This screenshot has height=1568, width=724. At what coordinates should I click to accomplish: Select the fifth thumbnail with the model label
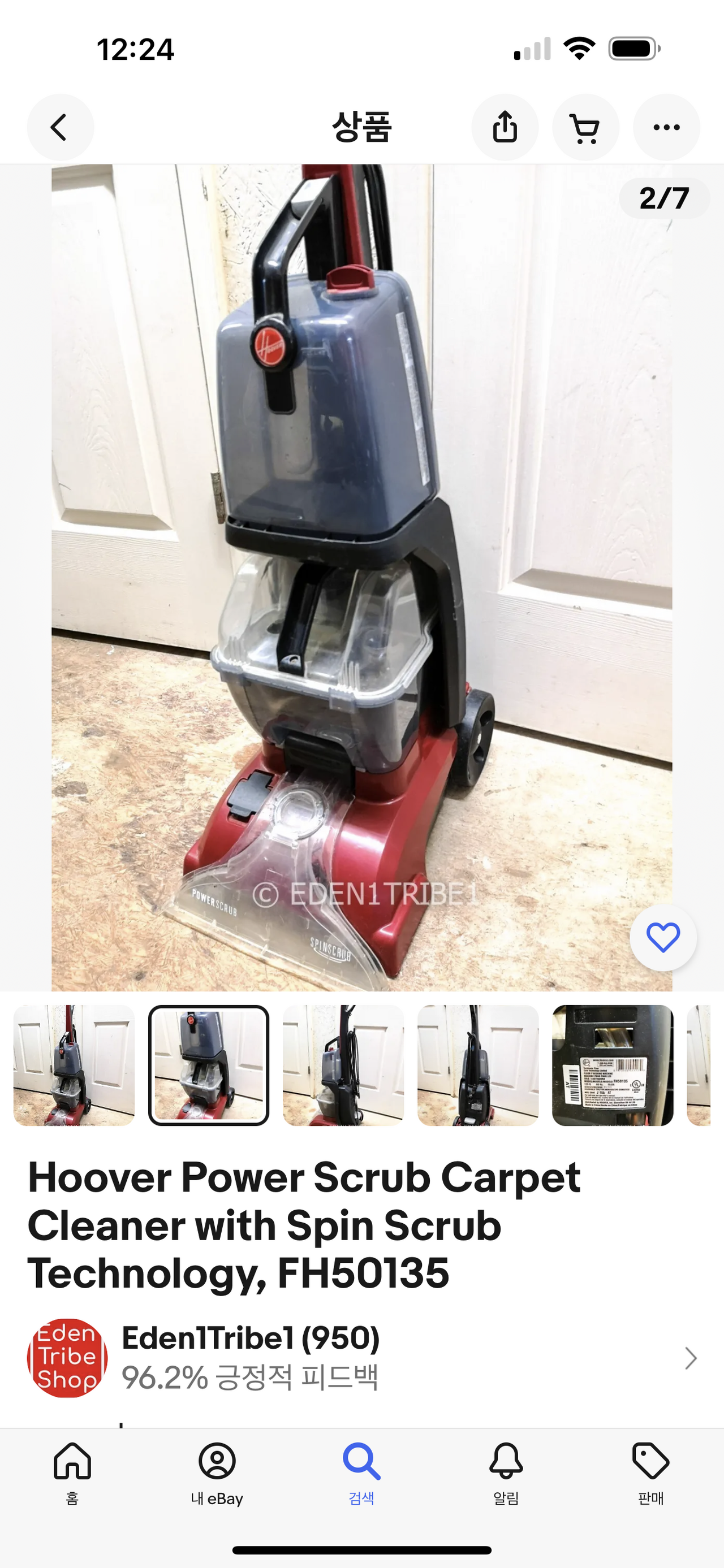pyautogui.click(x=612, y=1065)
